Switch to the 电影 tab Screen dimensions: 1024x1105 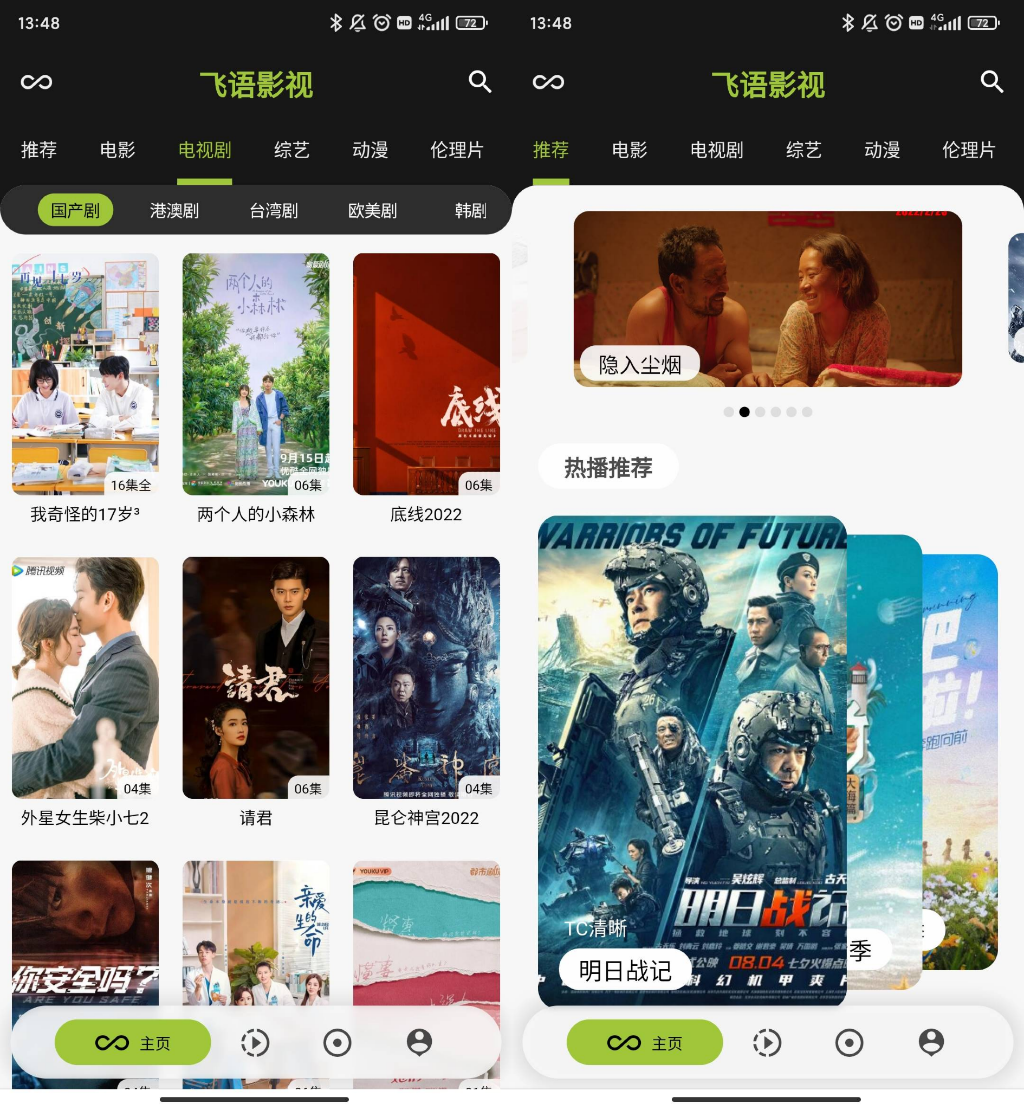(x=117, y=148)
